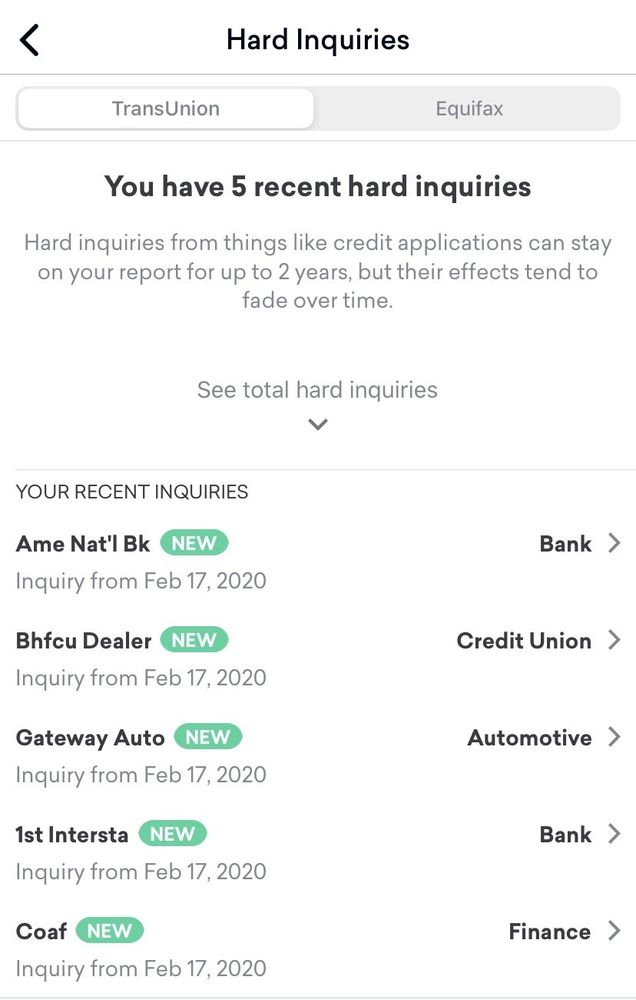Expand See total hard inquiries
This screenshot has width=636, height=1000.
(x=317, y=403)
